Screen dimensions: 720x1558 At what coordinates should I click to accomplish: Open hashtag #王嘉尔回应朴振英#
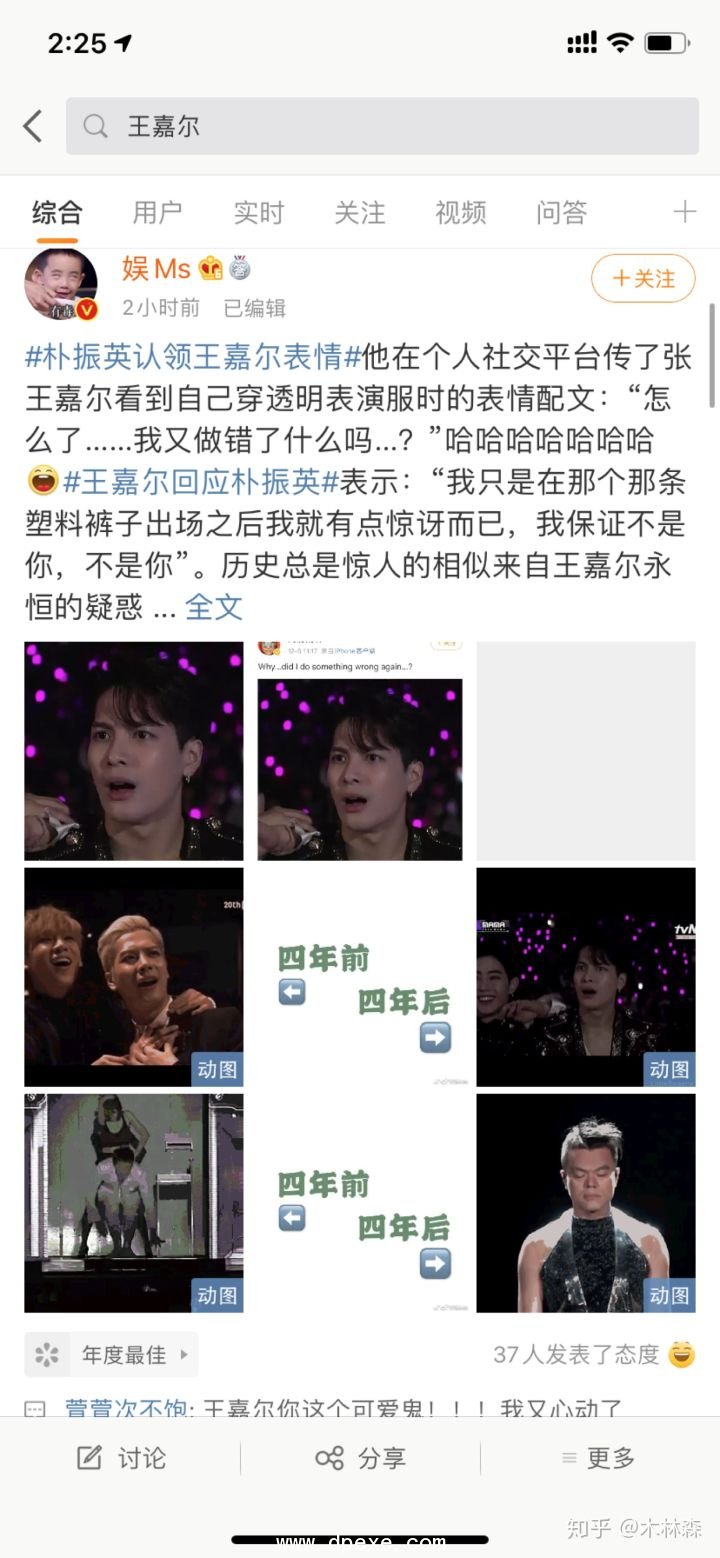pyautogui.click(x=202, y=481)
